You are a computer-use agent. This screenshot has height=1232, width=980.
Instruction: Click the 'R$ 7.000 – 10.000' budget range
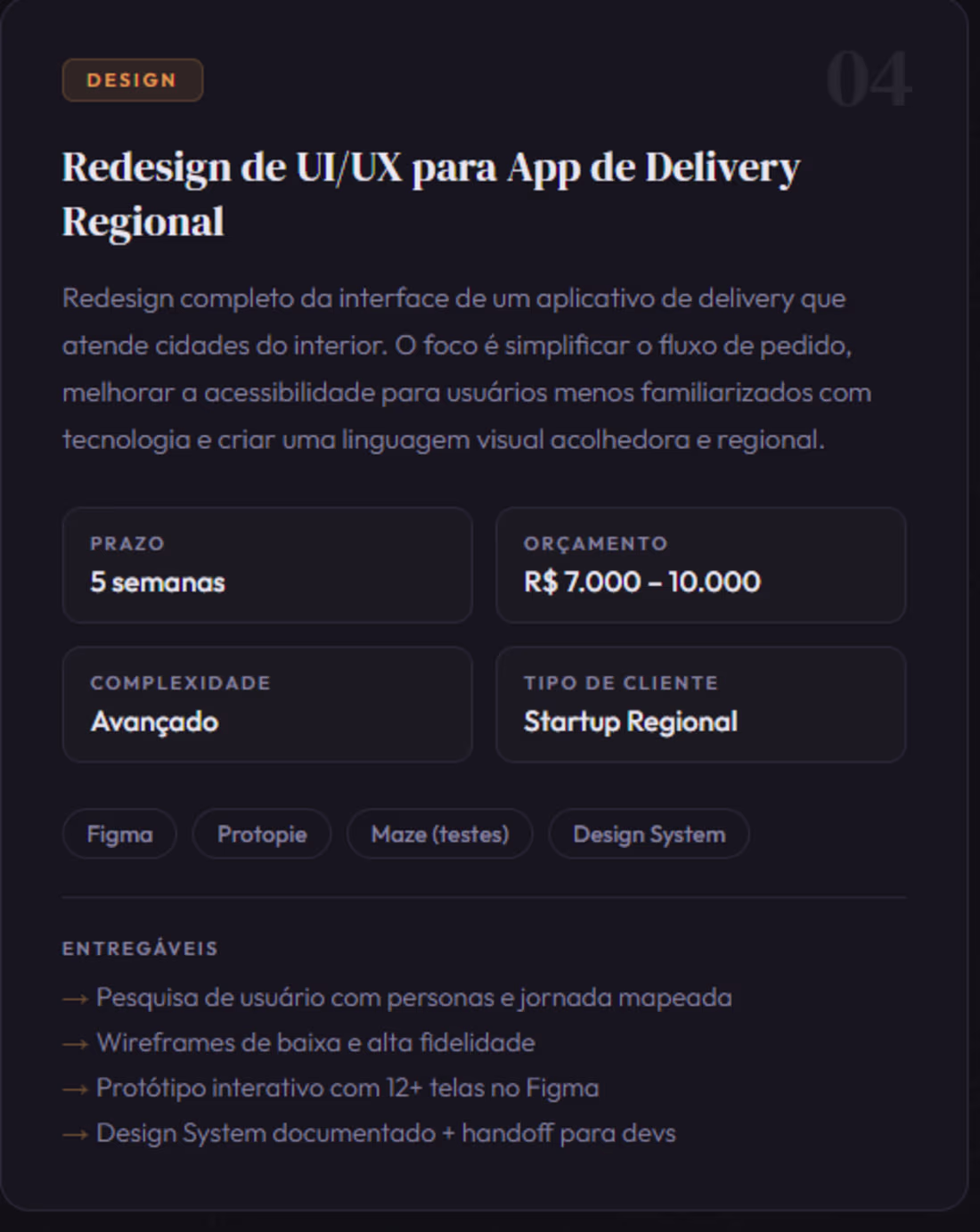point(642,583)
